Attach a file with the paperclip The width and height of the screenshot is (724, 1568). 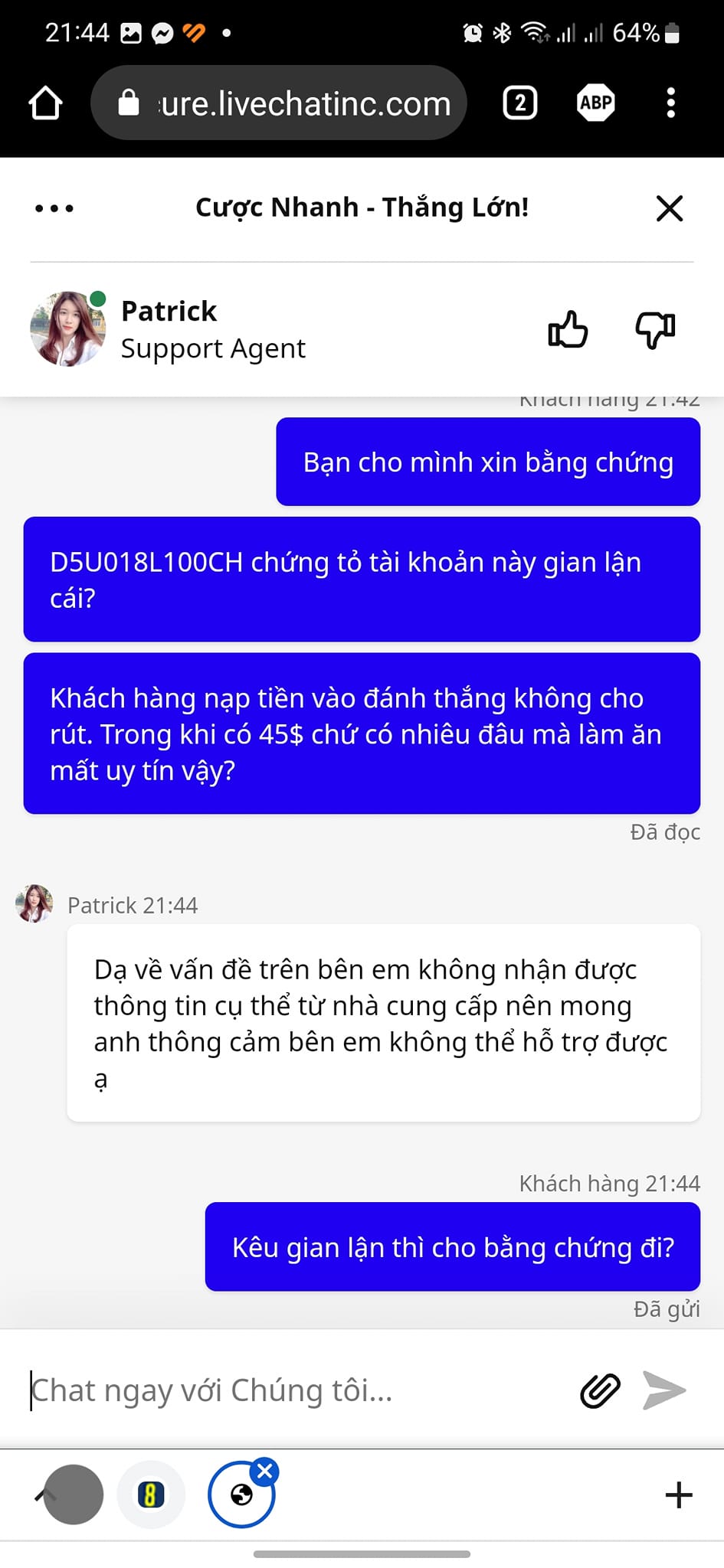point(600,1390)
